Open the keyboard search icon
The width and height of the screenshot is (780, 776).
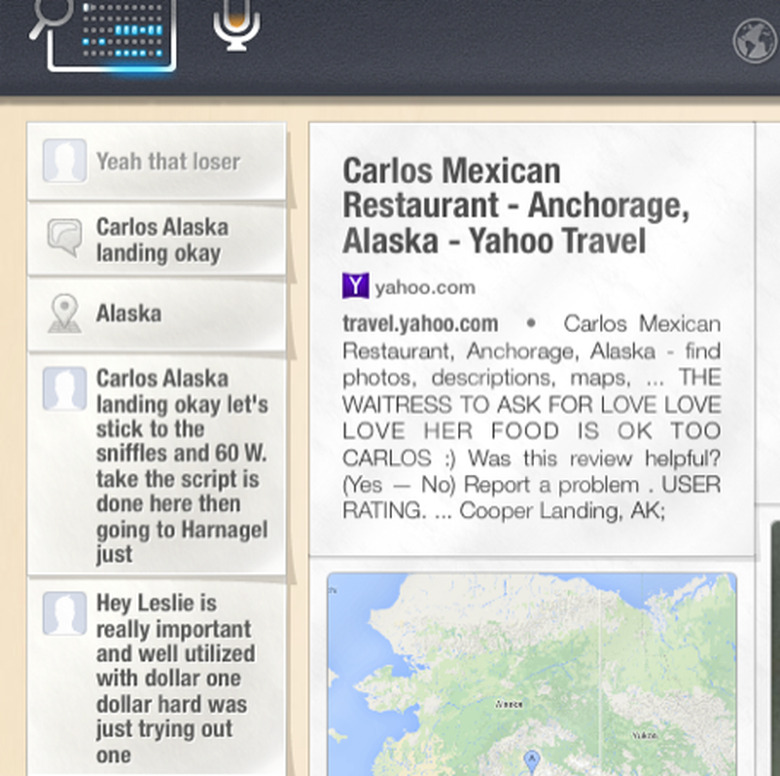click(108, 35)
